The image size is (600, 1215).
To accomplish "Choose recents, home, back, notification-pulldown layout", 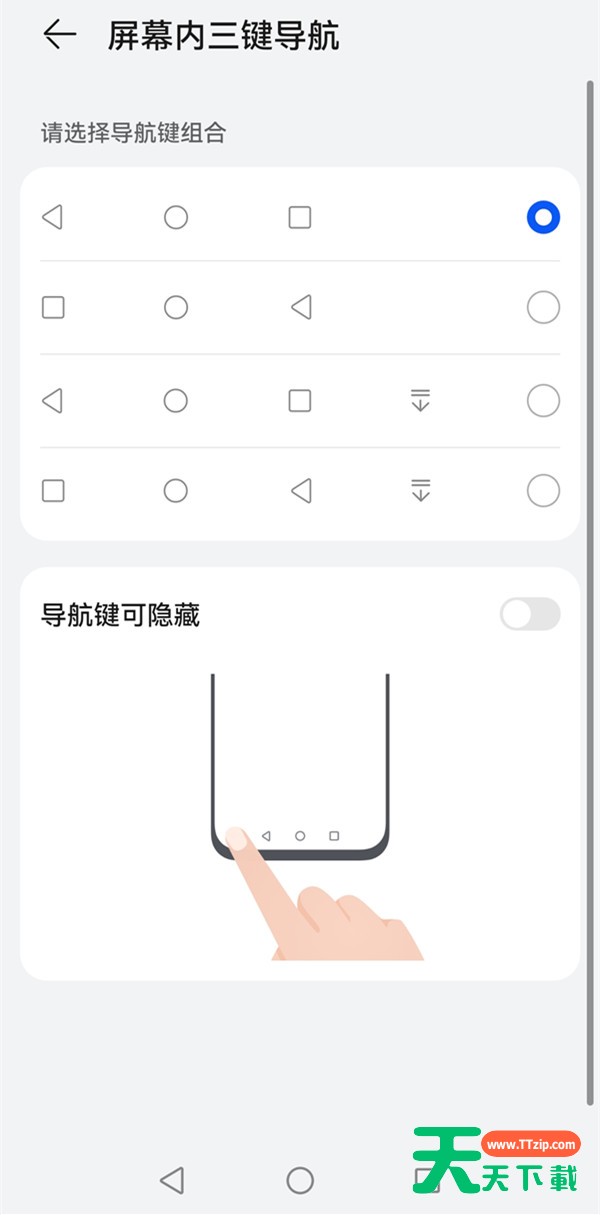I will click(x=543, y=490).
